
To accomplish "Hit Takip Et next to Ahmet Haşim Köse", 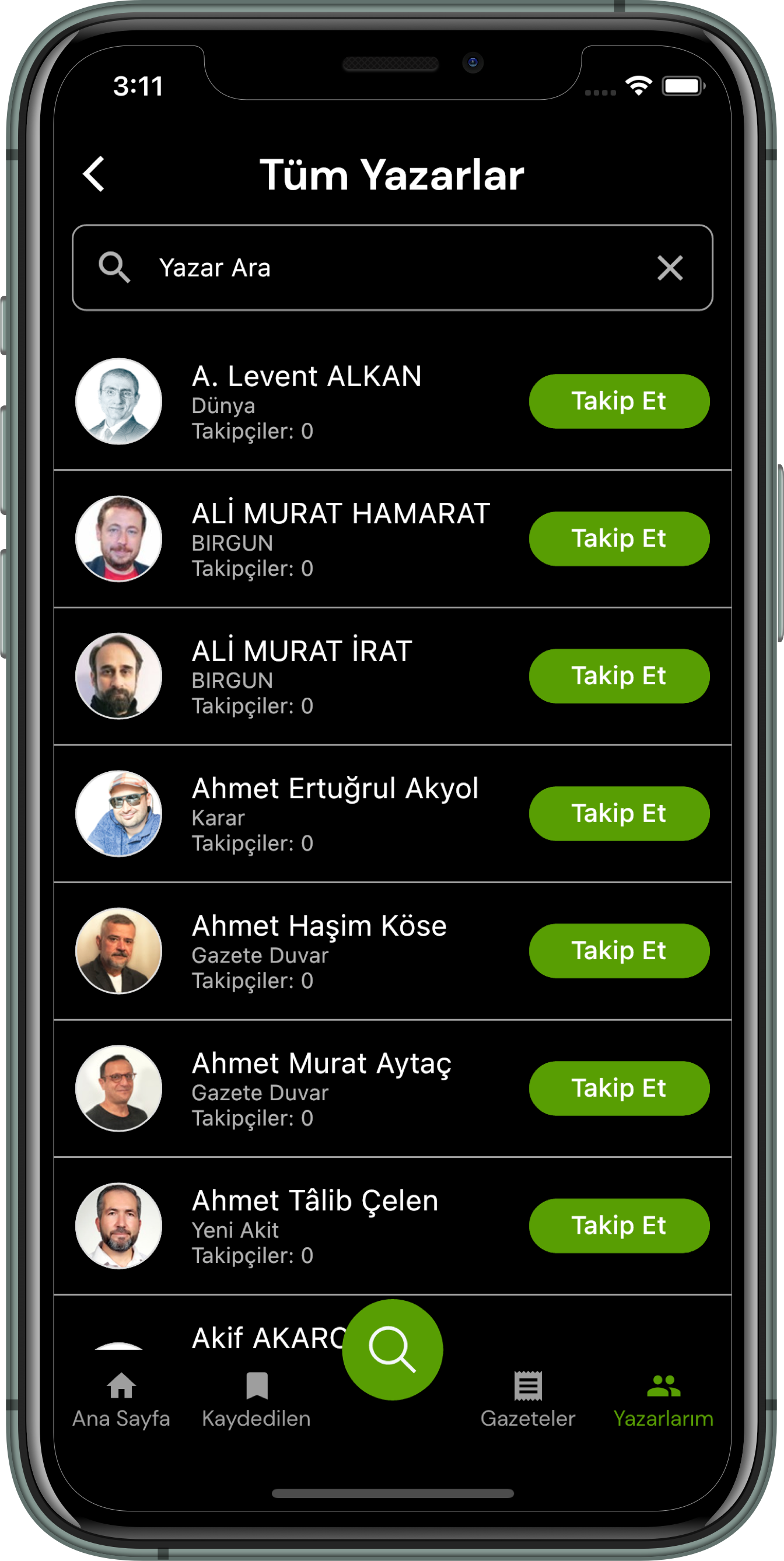I will [618, 951].
